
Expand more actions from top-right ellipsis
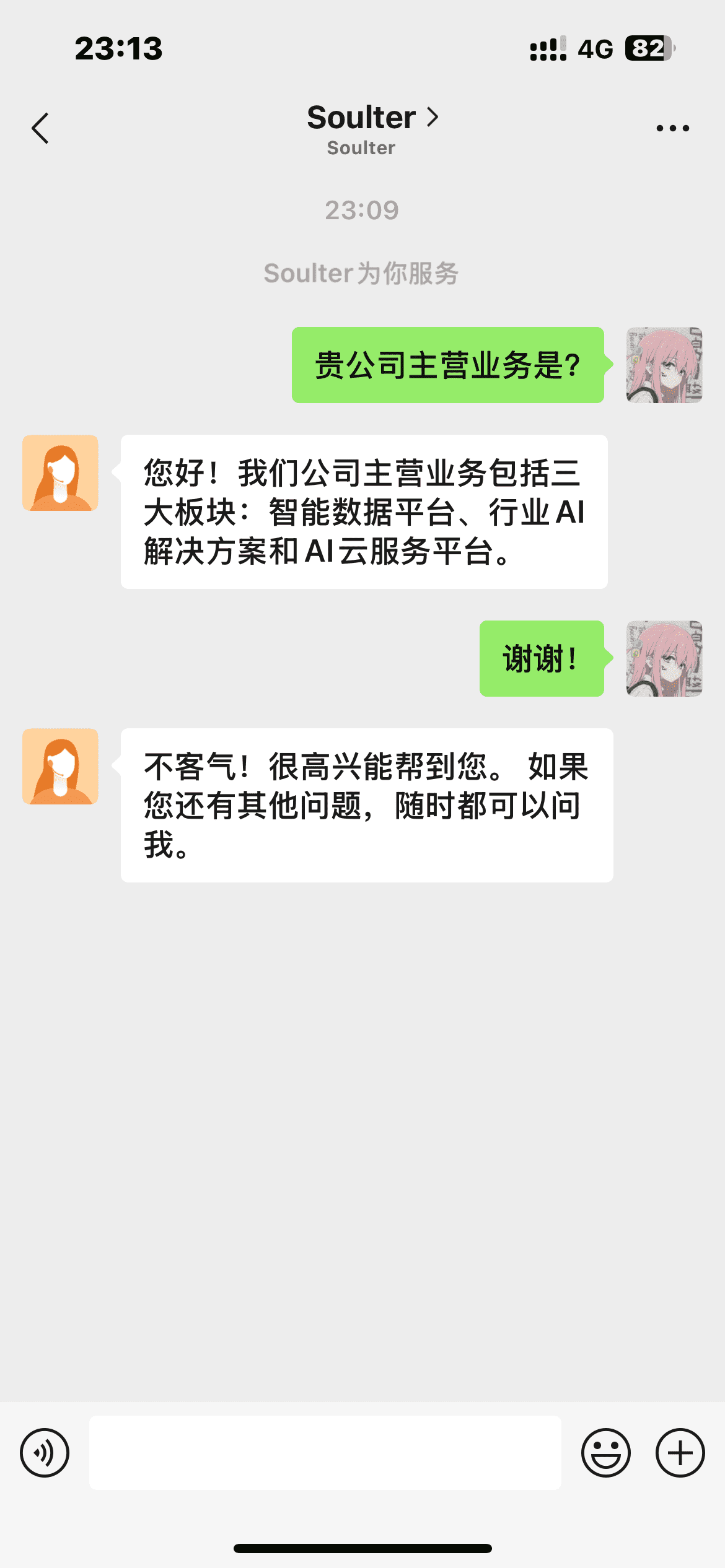click(x=671, y=127)
